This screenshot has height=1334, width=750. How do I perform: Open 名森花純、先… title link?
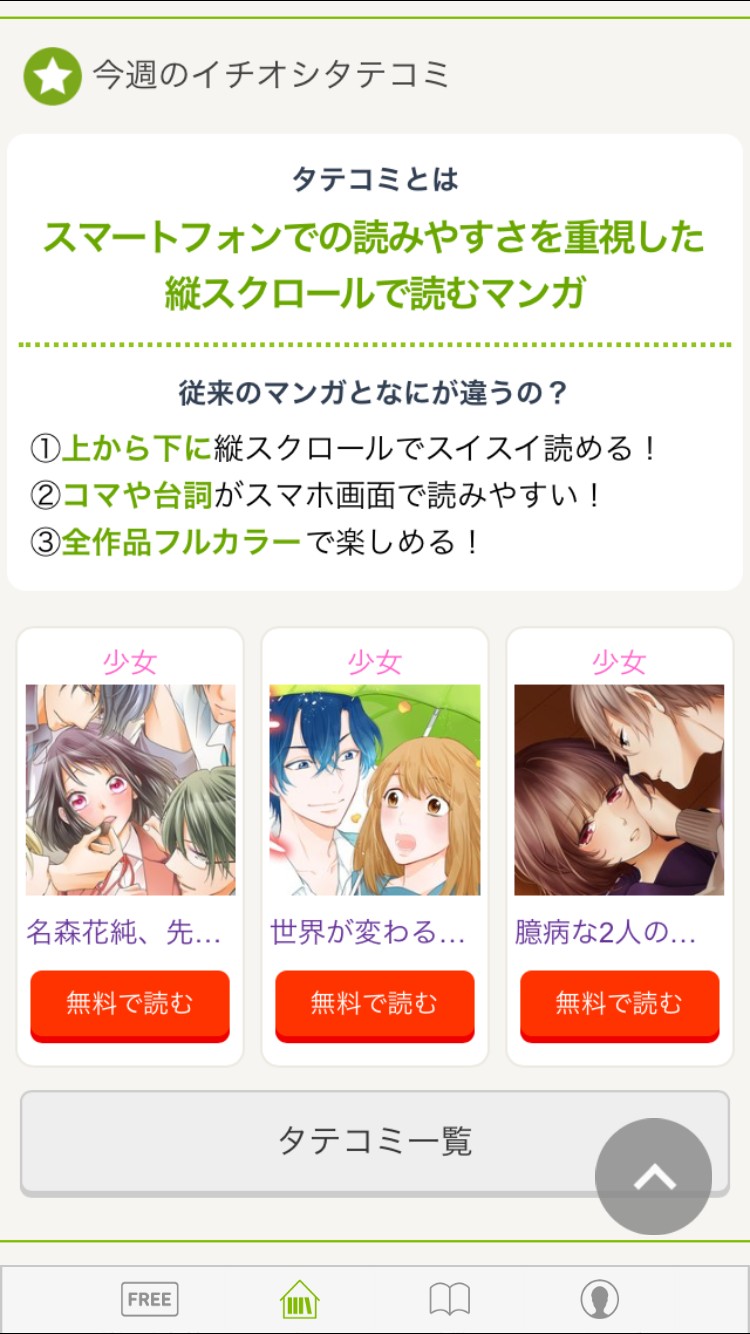tap(124, 933)
